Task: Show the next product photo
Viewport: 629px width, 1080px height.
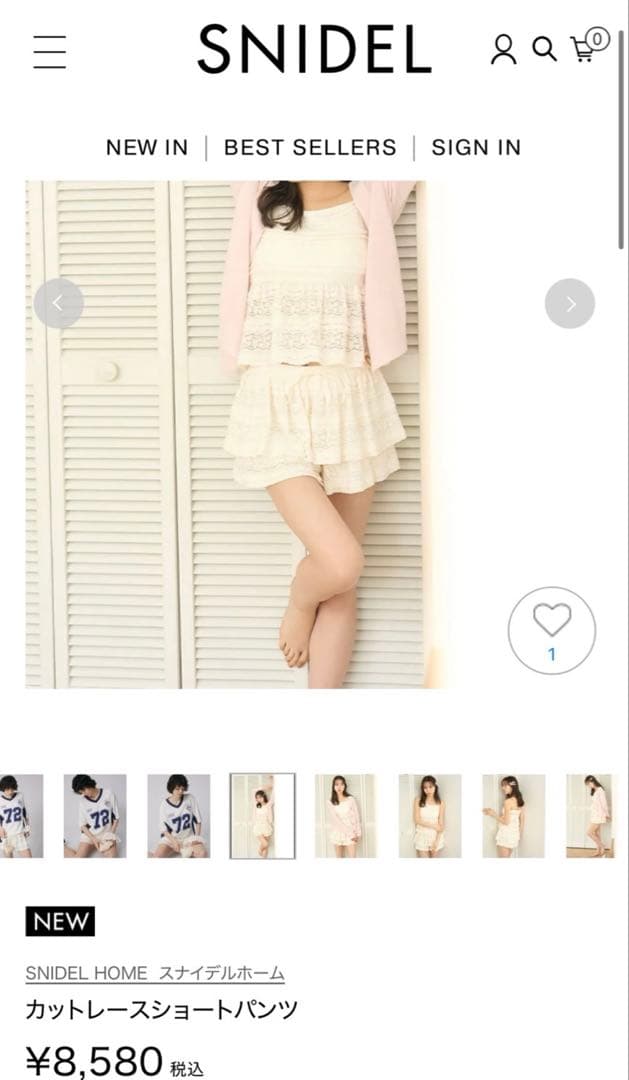Action: click(570, 303)
